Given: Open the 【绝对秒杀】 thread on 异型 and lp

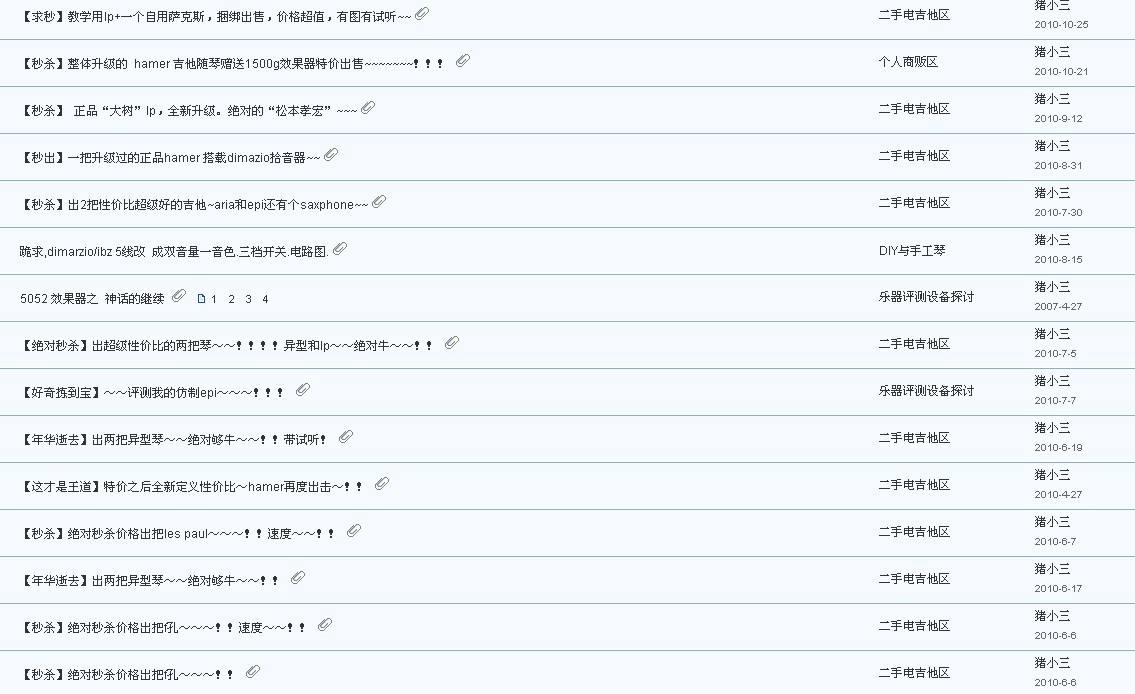Looking at the screenshot, I should click(226, 345).
